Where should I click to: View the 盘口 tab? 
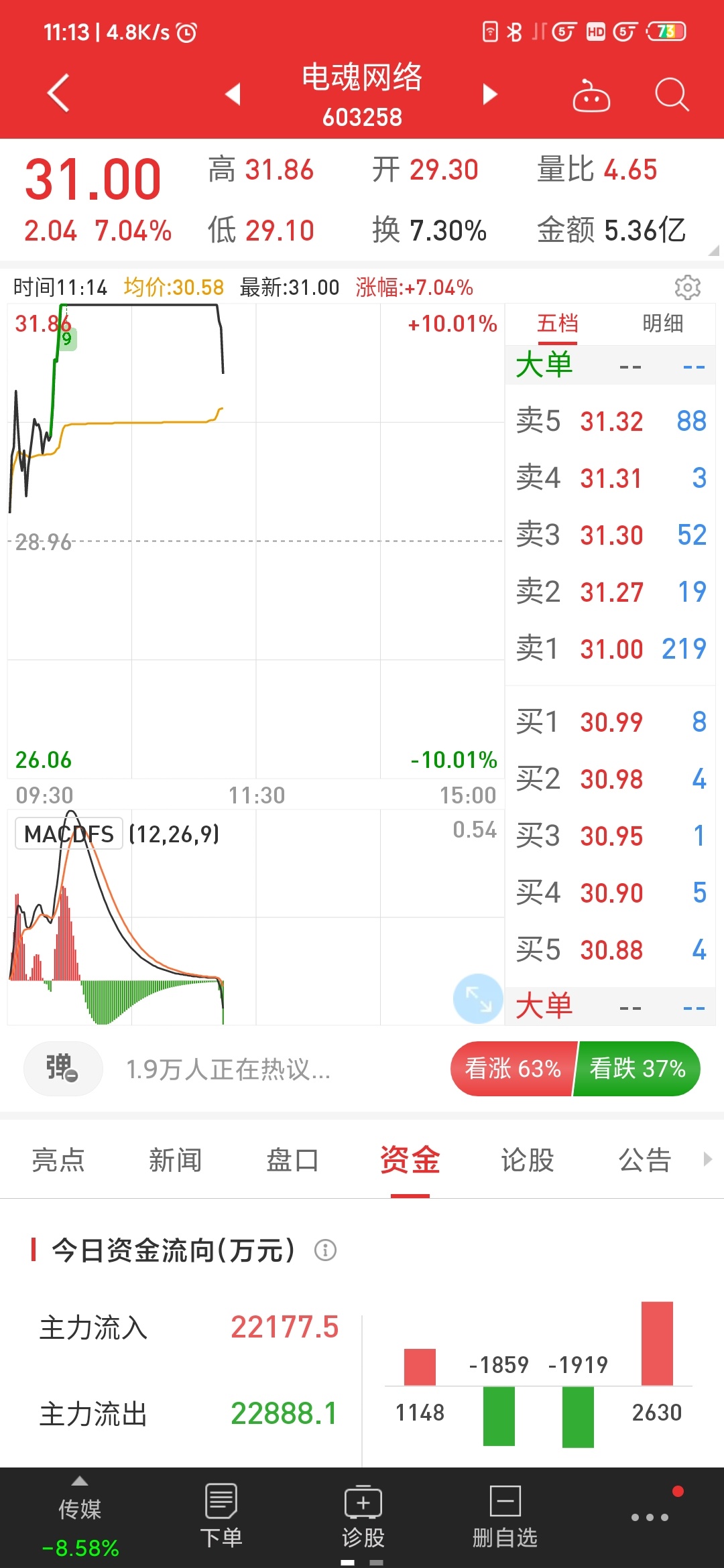coord(292,1160)
